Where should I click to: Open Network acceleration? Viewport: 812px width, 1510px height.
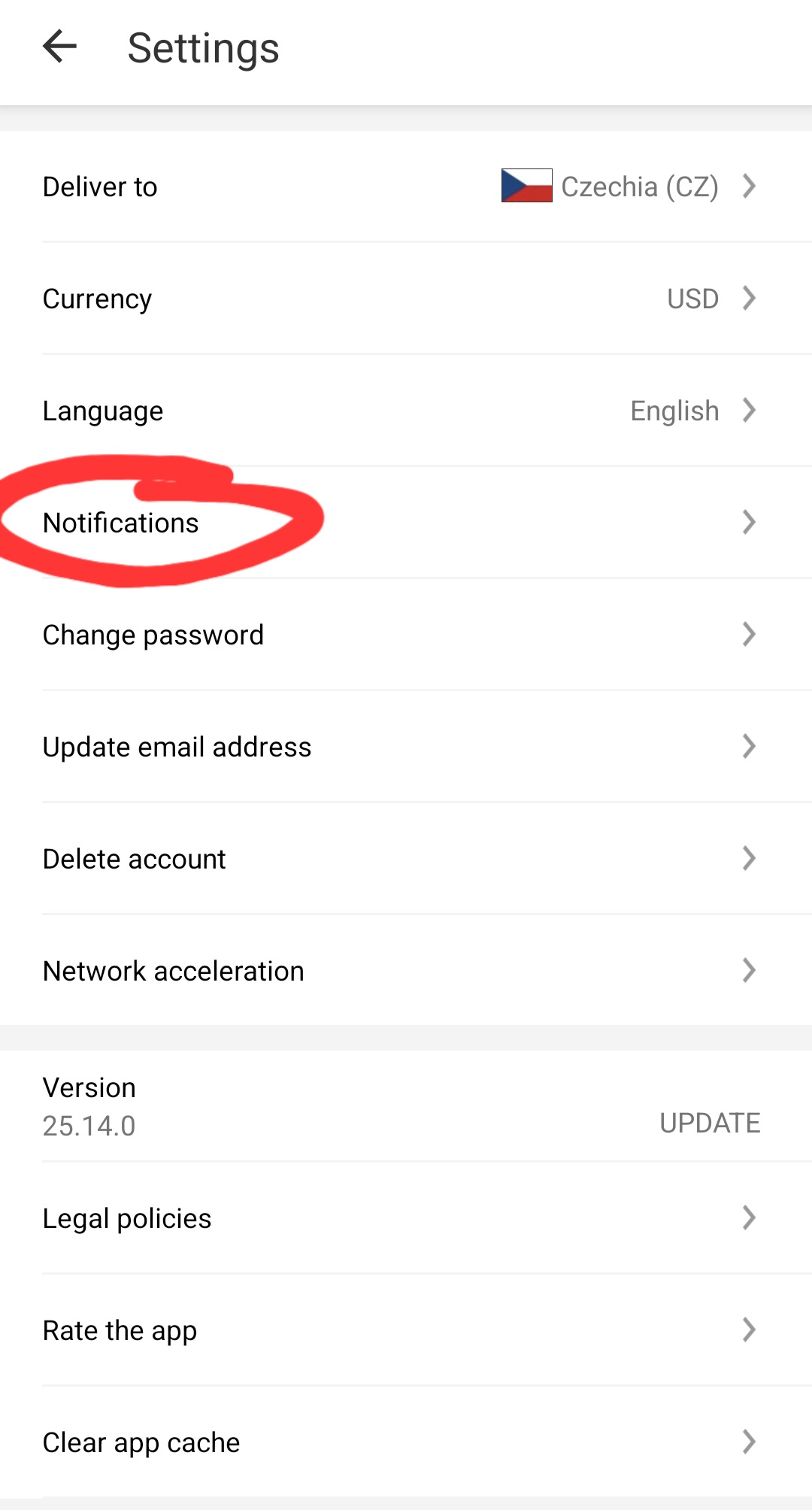tap(406, 971)
